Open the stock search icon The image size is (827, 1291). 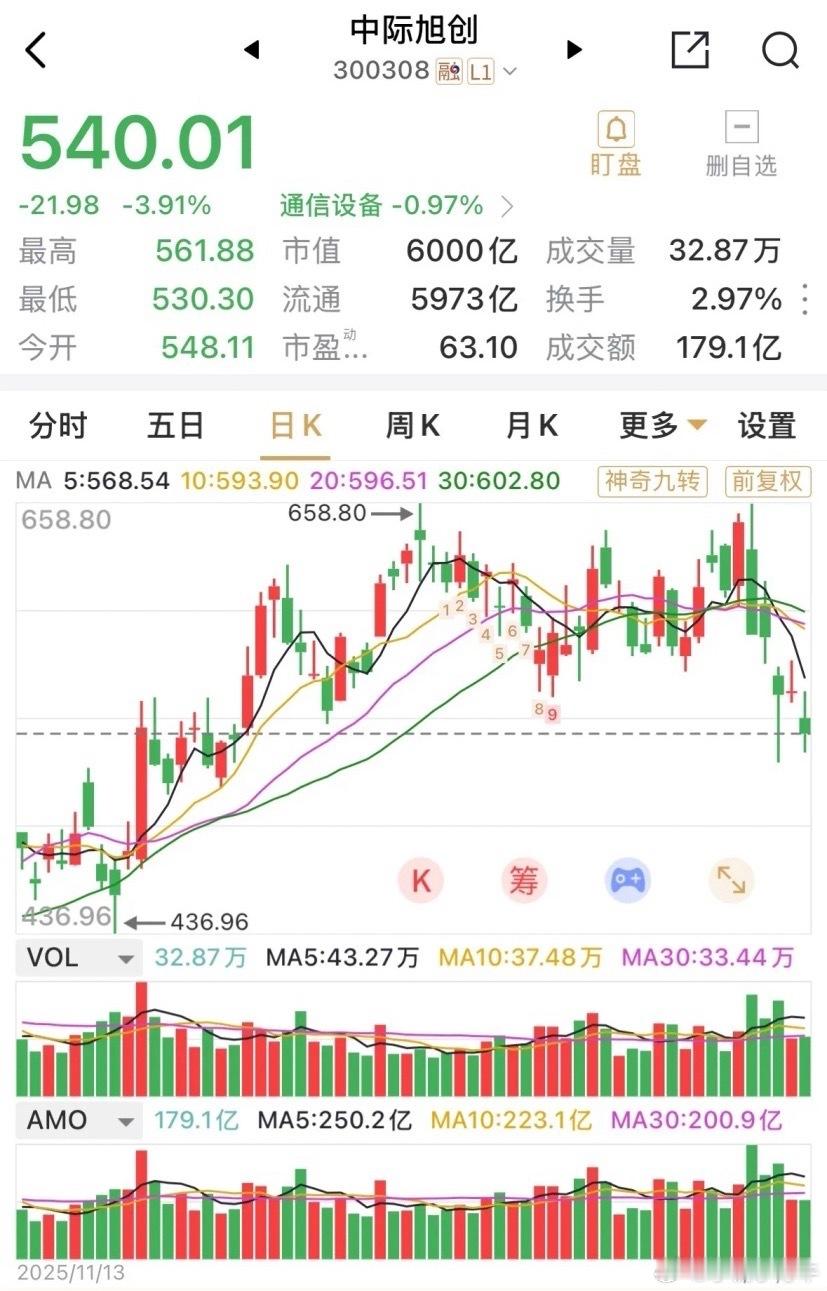point(779,50)
